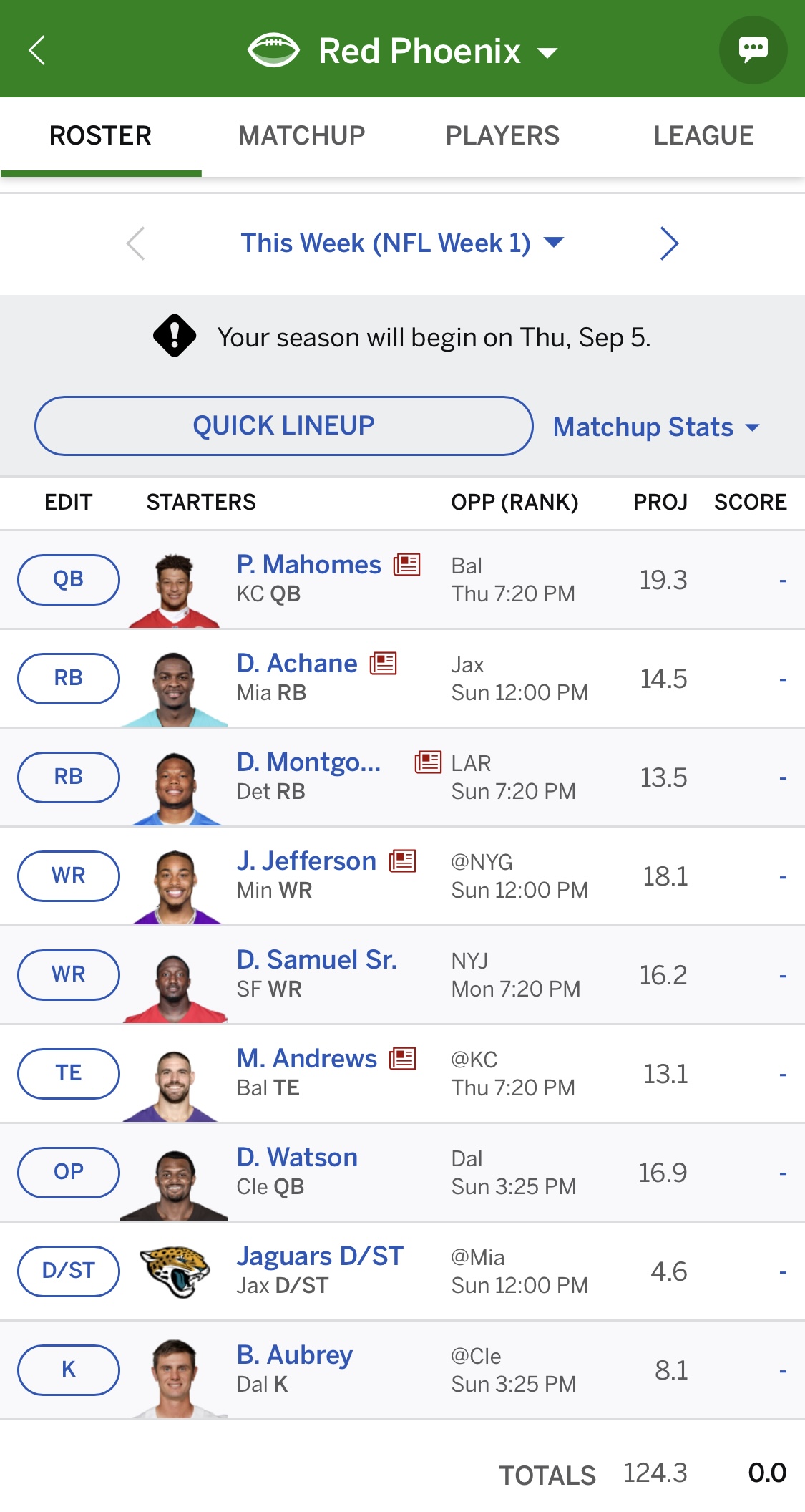The width and height of the screenshot is (805, 1512).
Task: Edit the QB slot with P. Mahomes
Action: pyautogui.click(x=69, y=579)
